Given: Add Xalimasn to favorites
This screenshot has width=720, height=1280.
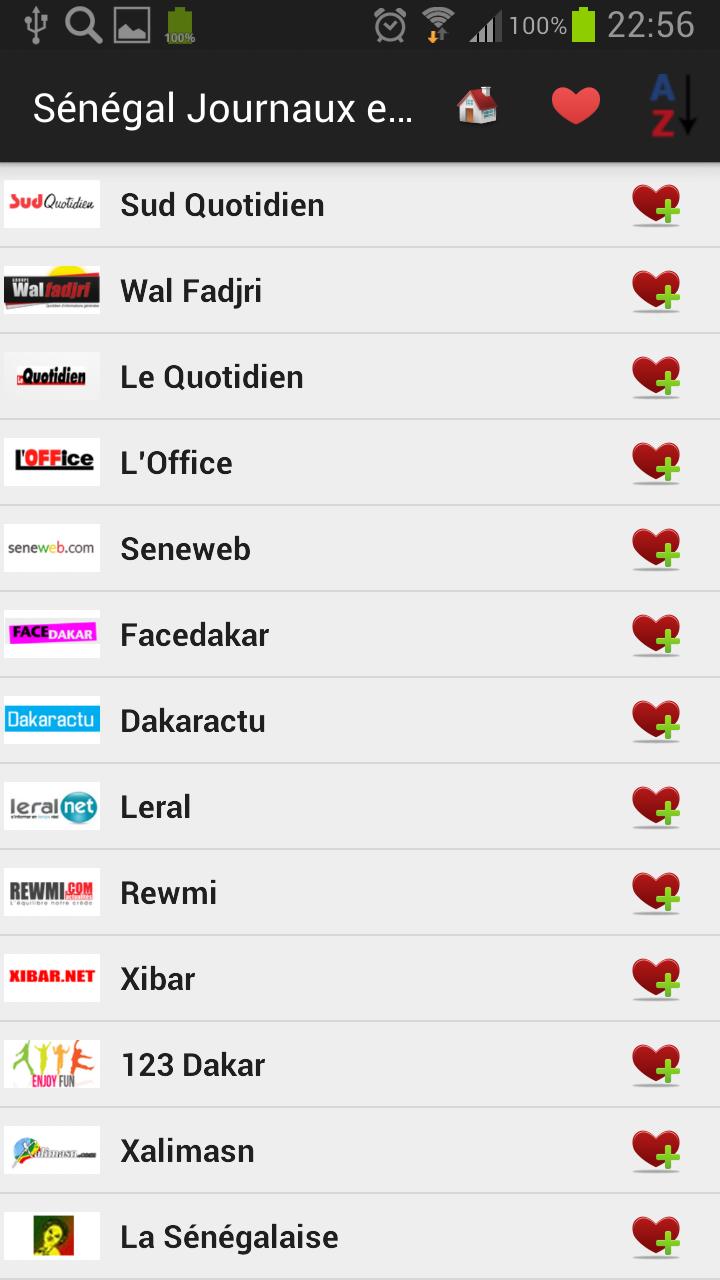Looking at the screenshot, I should [656, 1151].
